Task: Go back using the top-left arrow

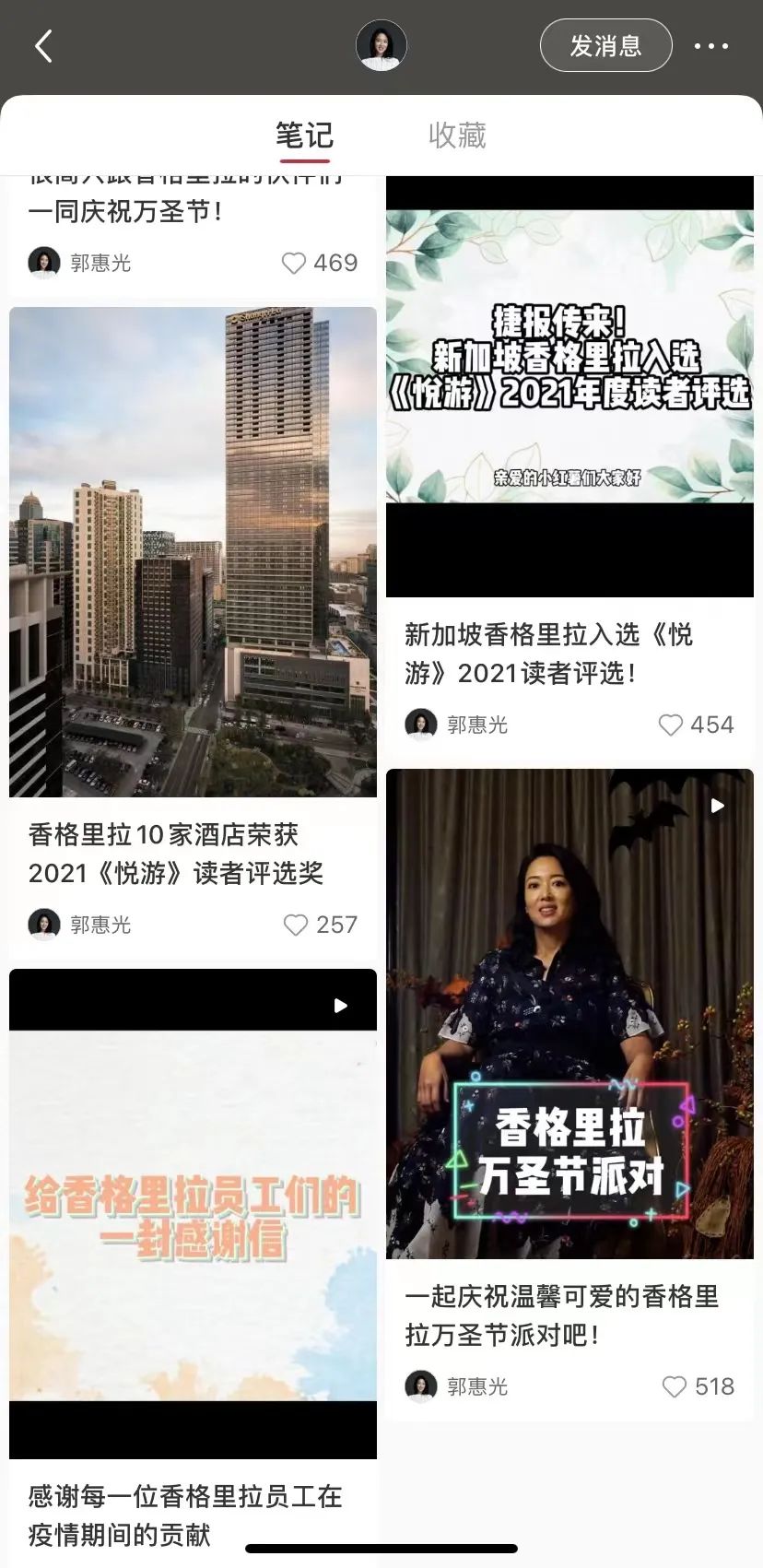Action: (43, 46)
